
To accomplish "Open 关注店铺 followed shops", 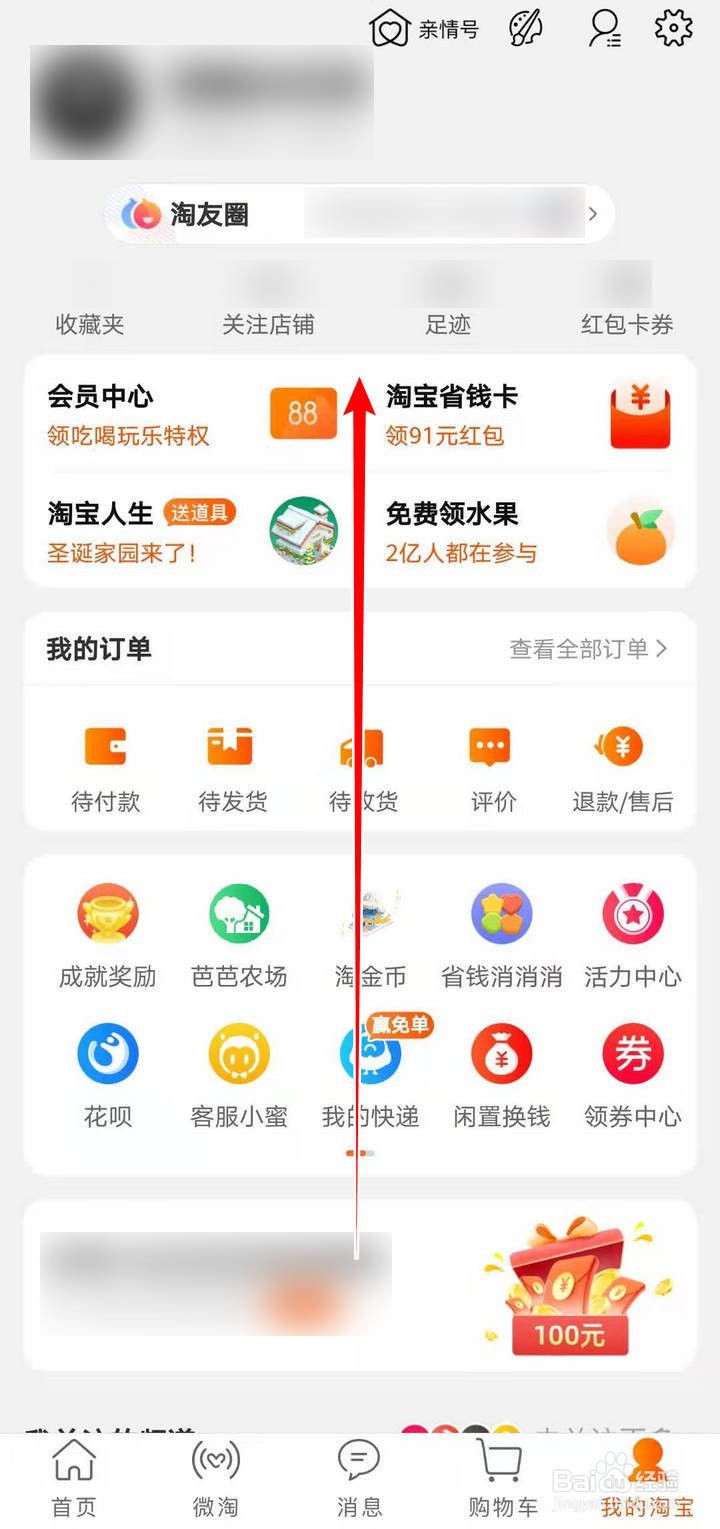I will pyautogui.click(x=268, y=323).
